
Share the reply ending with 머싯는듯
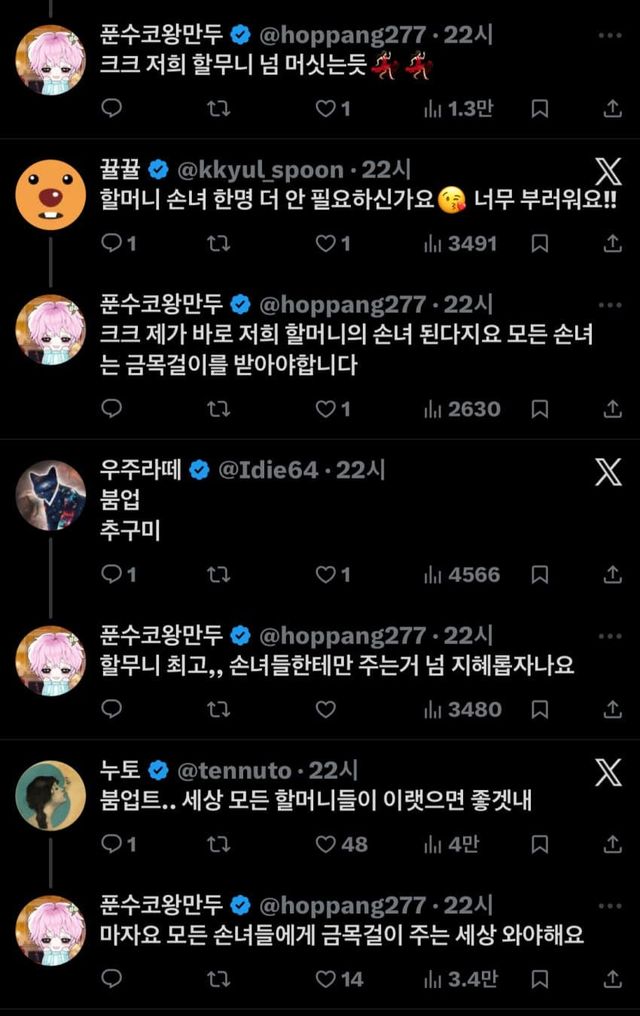614,108
